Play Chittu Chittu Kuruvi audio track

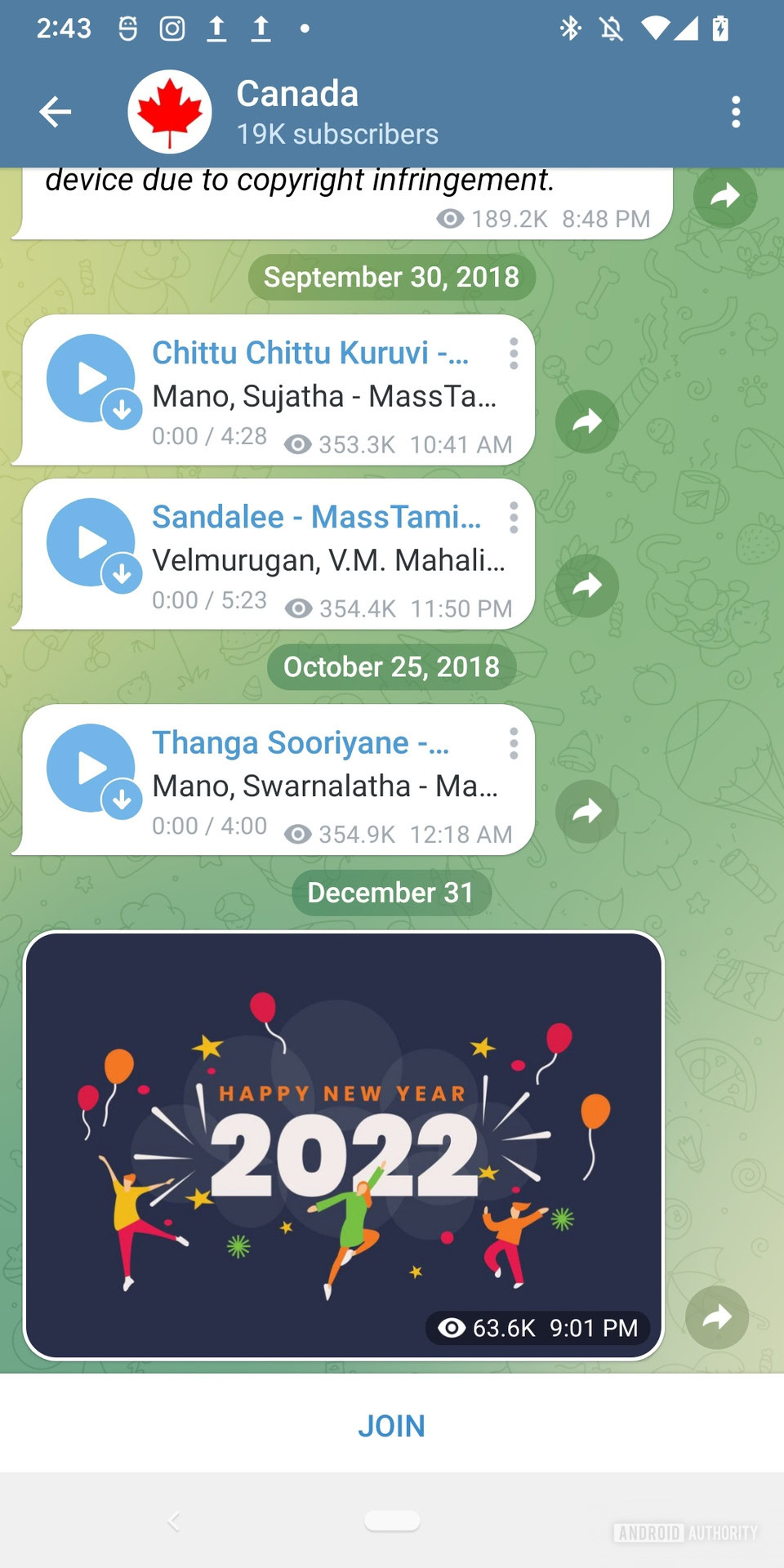click(90, 378)
